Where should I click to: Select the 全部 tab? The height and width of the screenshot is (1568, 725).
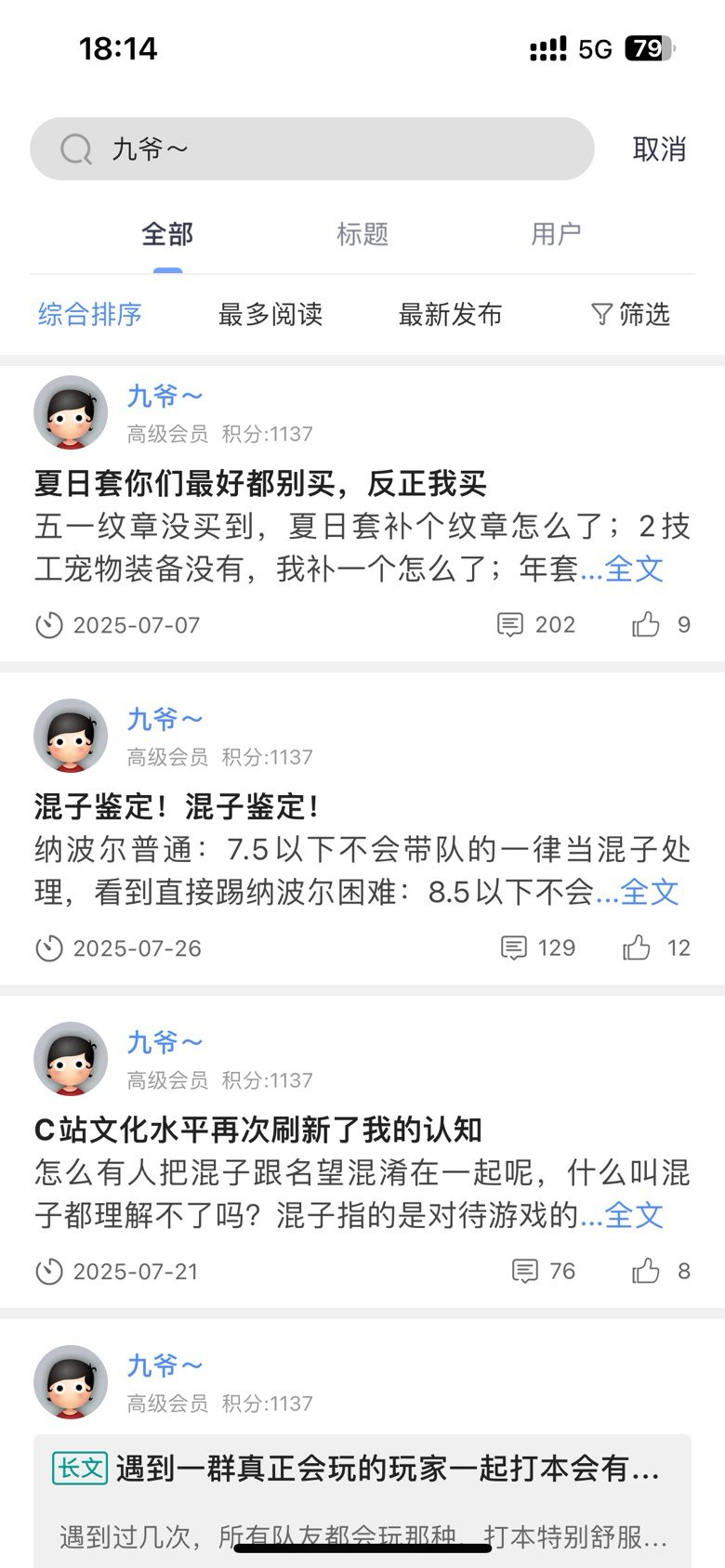click(167, 234)
